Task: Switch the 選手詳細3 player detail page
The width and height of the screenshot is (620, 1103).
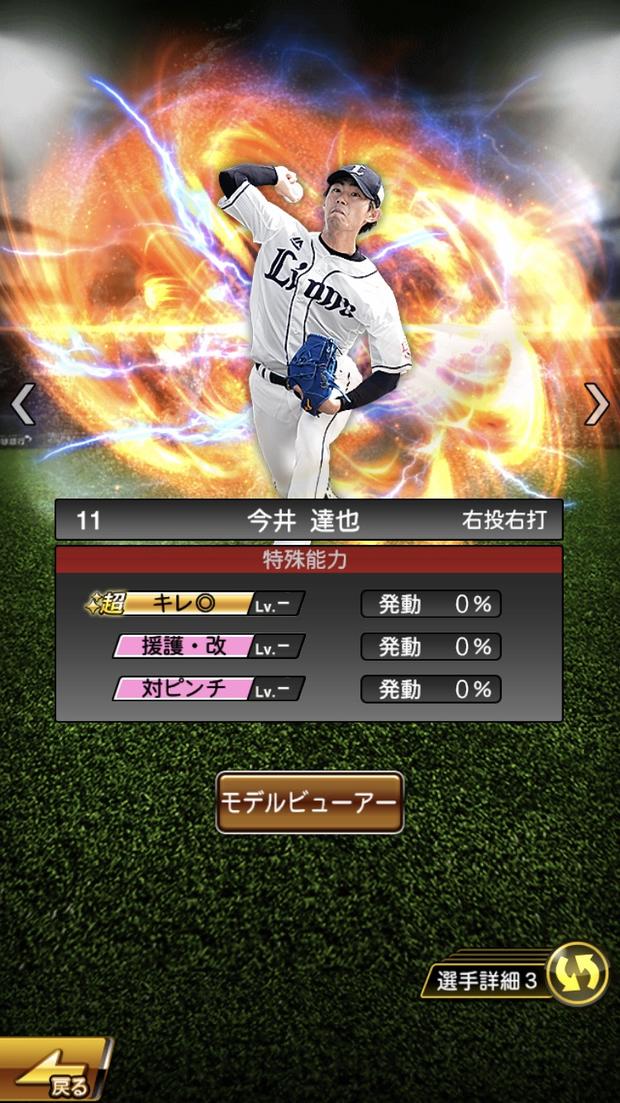Action: pos(577,974)
